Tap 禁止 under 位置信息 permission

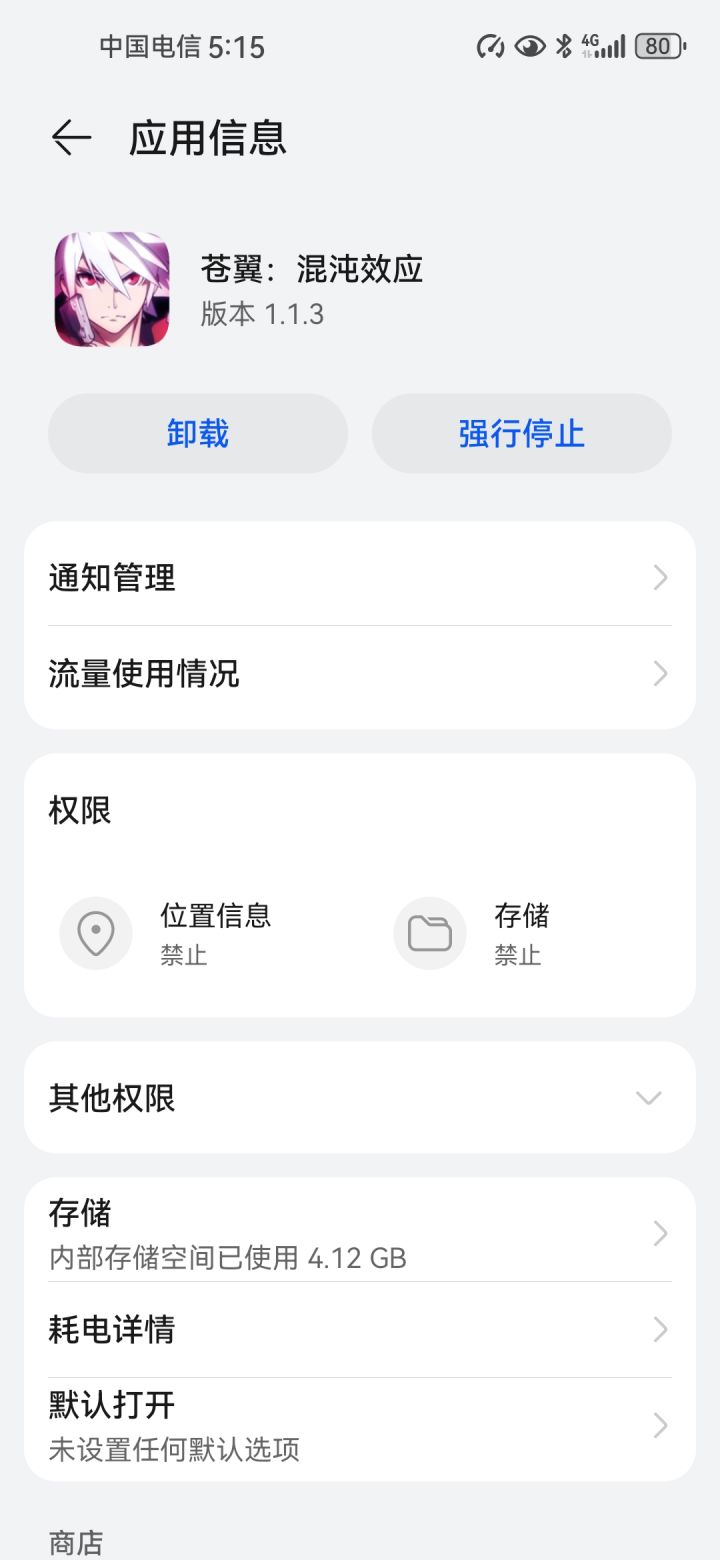pos(183,955)
